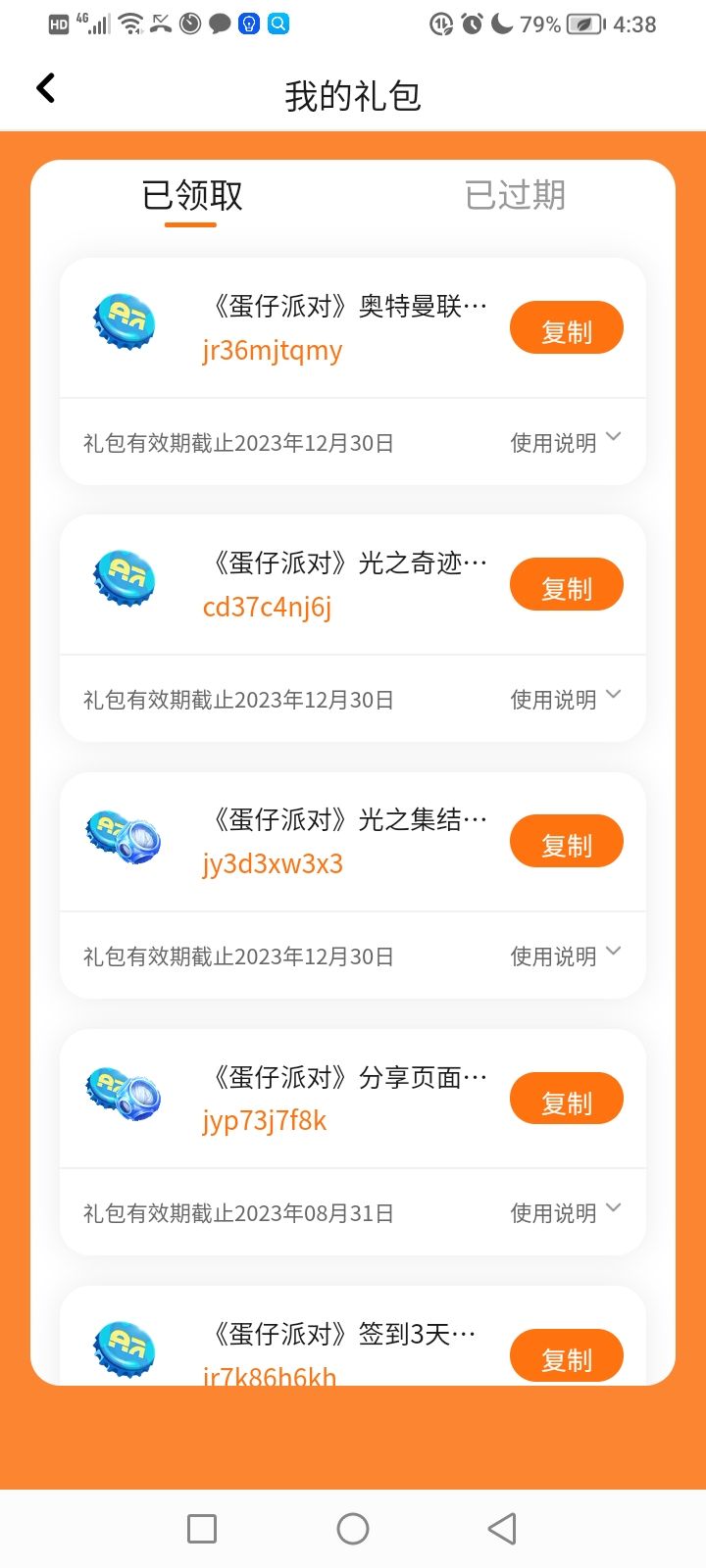The width and height of the screenshot is (706, 1568).
Task: Expand 使用说明 for 分享页面 gift pack
Action: [566, 1212]
